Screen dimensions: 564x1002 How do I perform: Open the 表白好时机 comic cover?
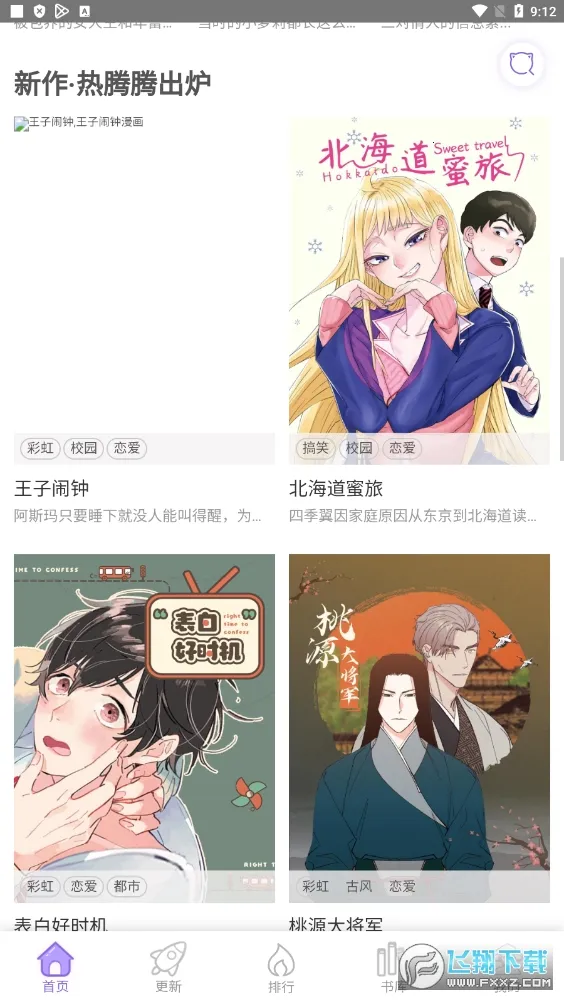[x=144, y=728]
